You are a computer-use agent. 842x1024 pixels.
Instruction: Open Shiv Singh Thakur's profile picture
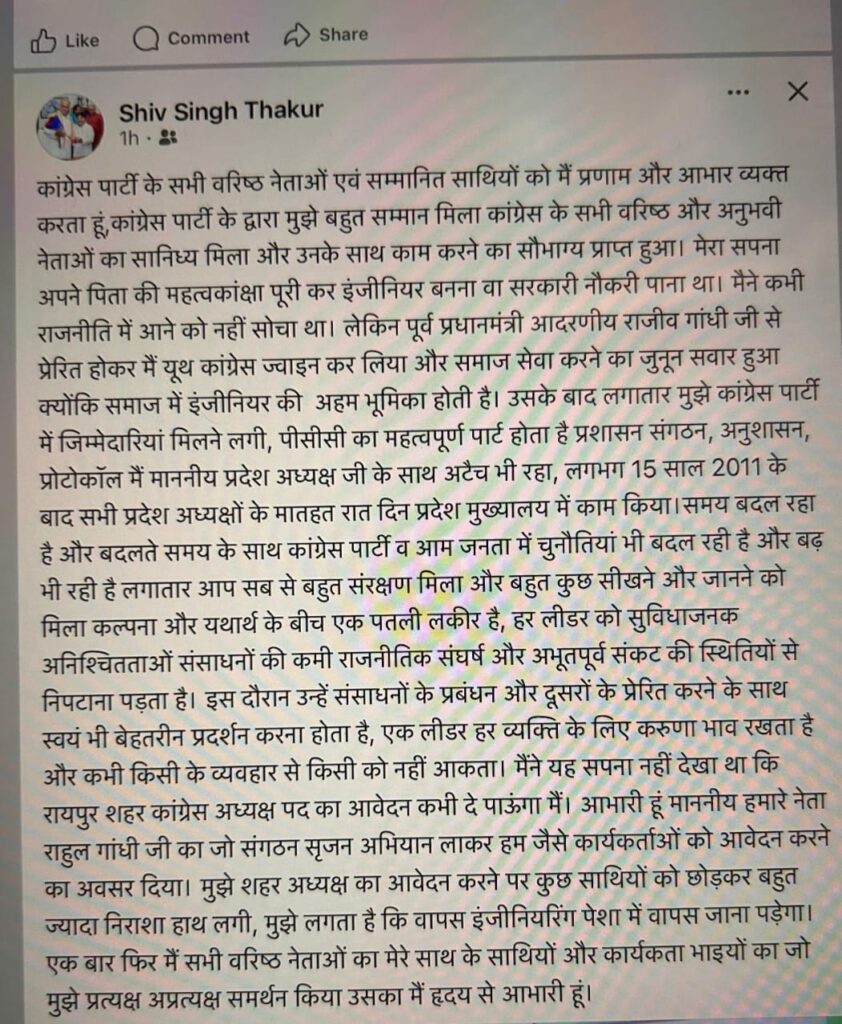coord(71,127)
